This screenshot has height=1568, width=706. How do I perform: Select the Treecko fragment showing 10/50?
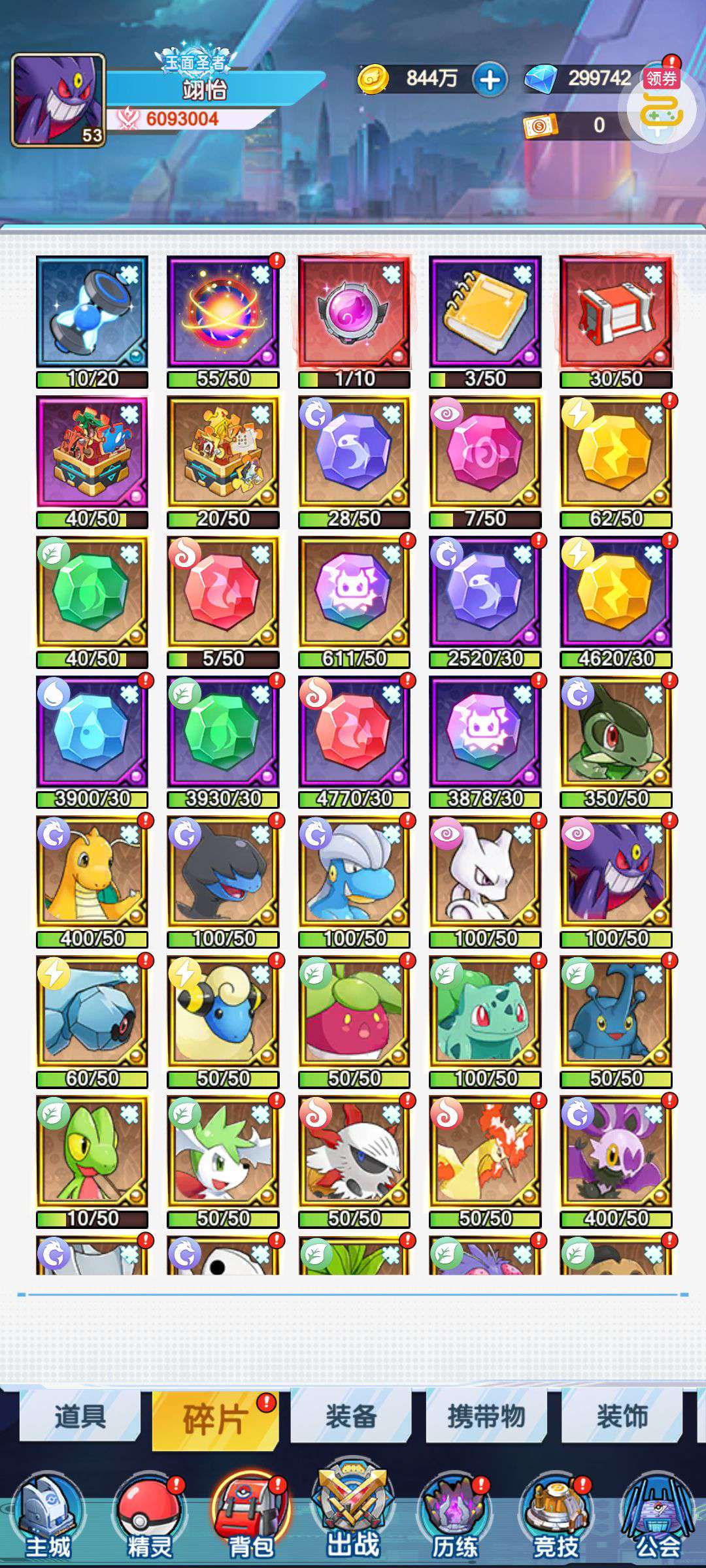[92, 1161]
